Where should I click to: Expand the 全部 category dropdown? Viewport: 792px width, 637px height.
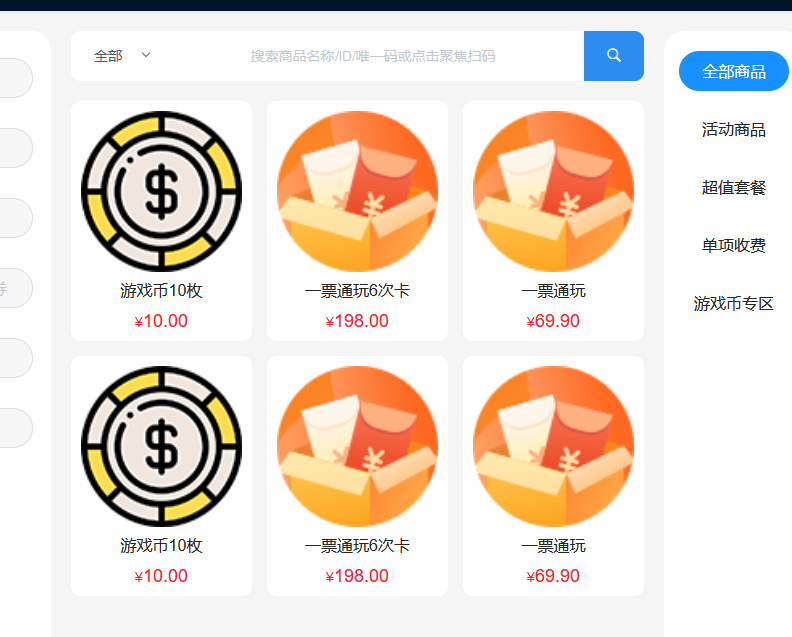[x=122, y=56]
